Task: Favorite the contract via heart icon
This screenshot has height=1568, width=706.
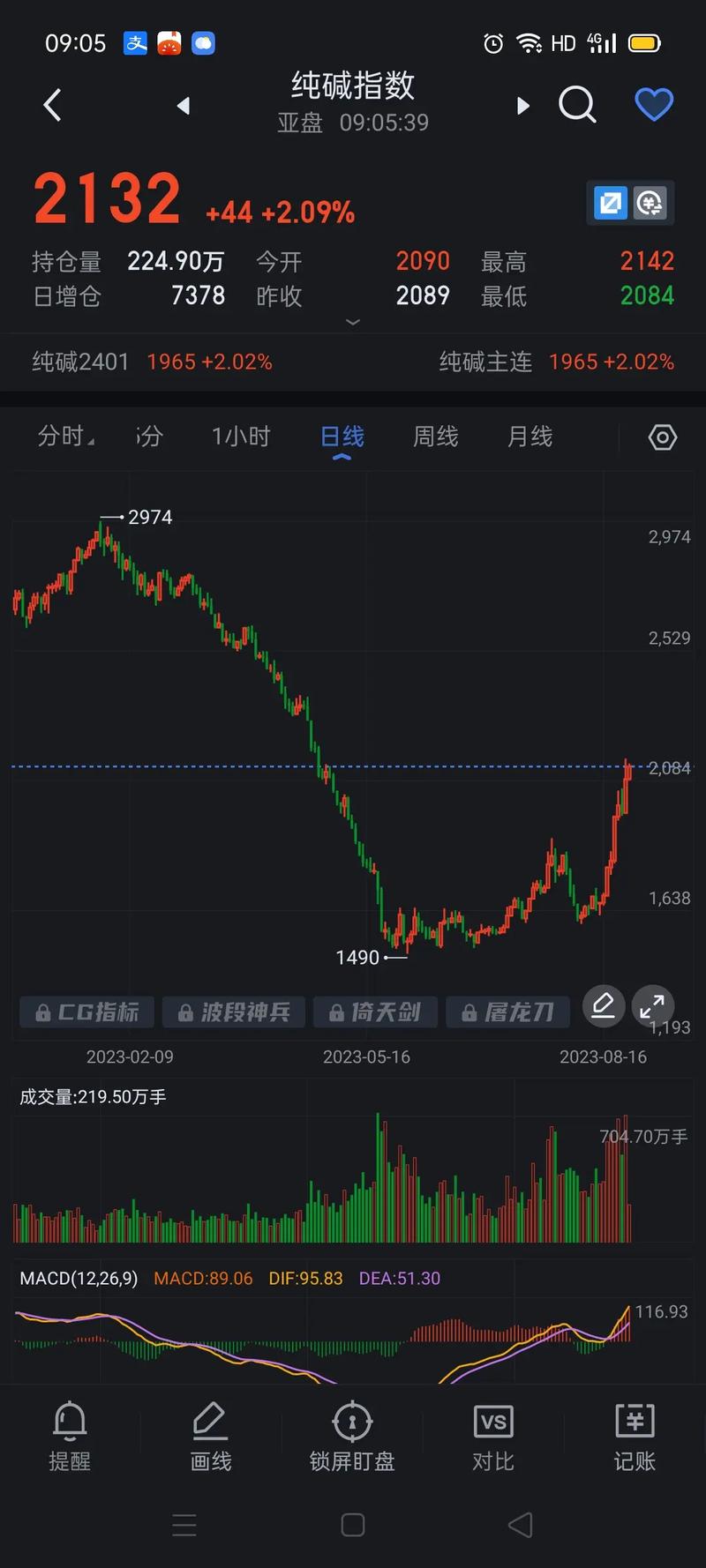Action: (653, 104)
